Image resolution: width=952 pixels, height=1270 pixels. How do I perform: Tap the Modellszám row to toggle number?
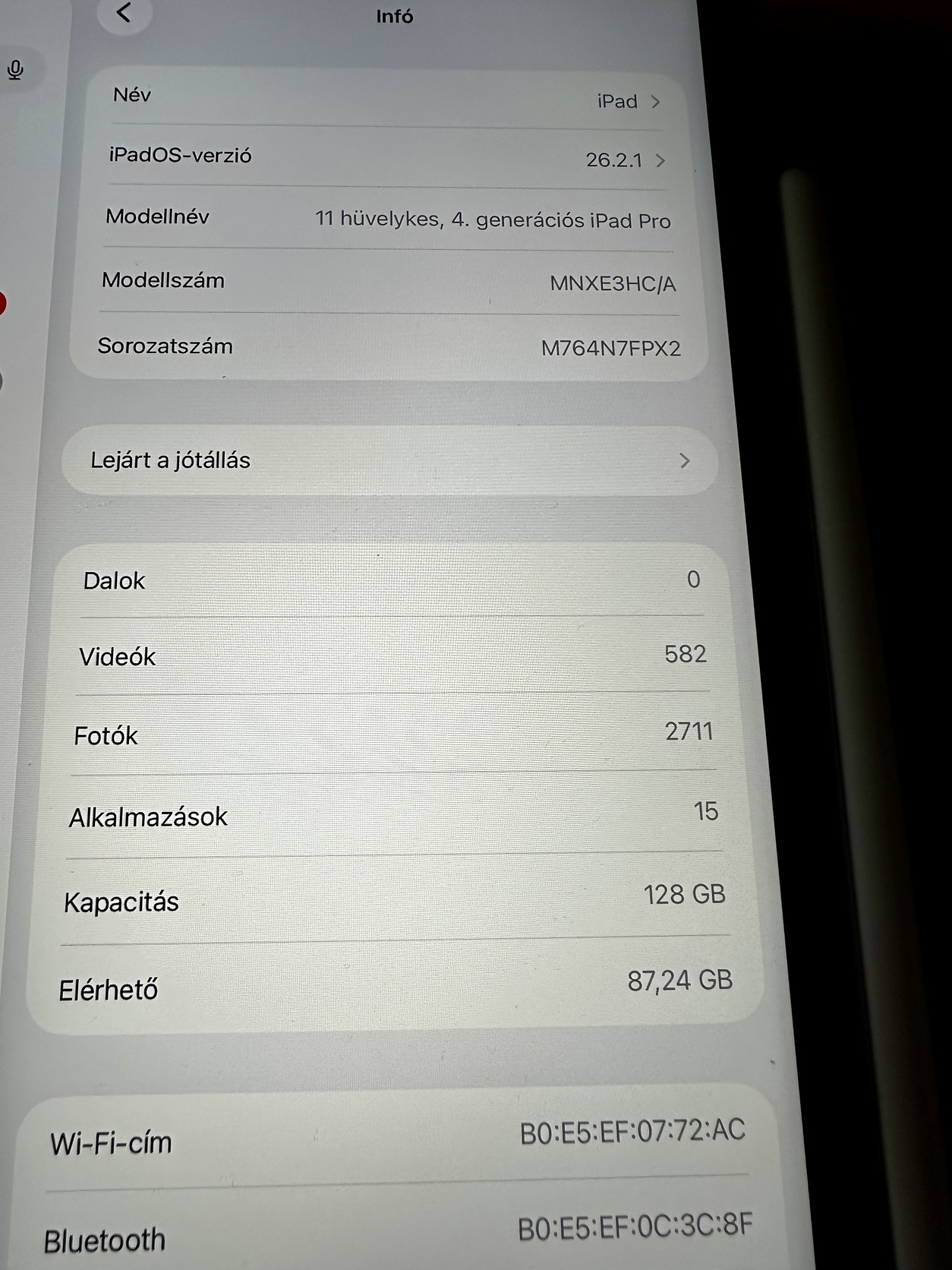[x=387, y=282]
